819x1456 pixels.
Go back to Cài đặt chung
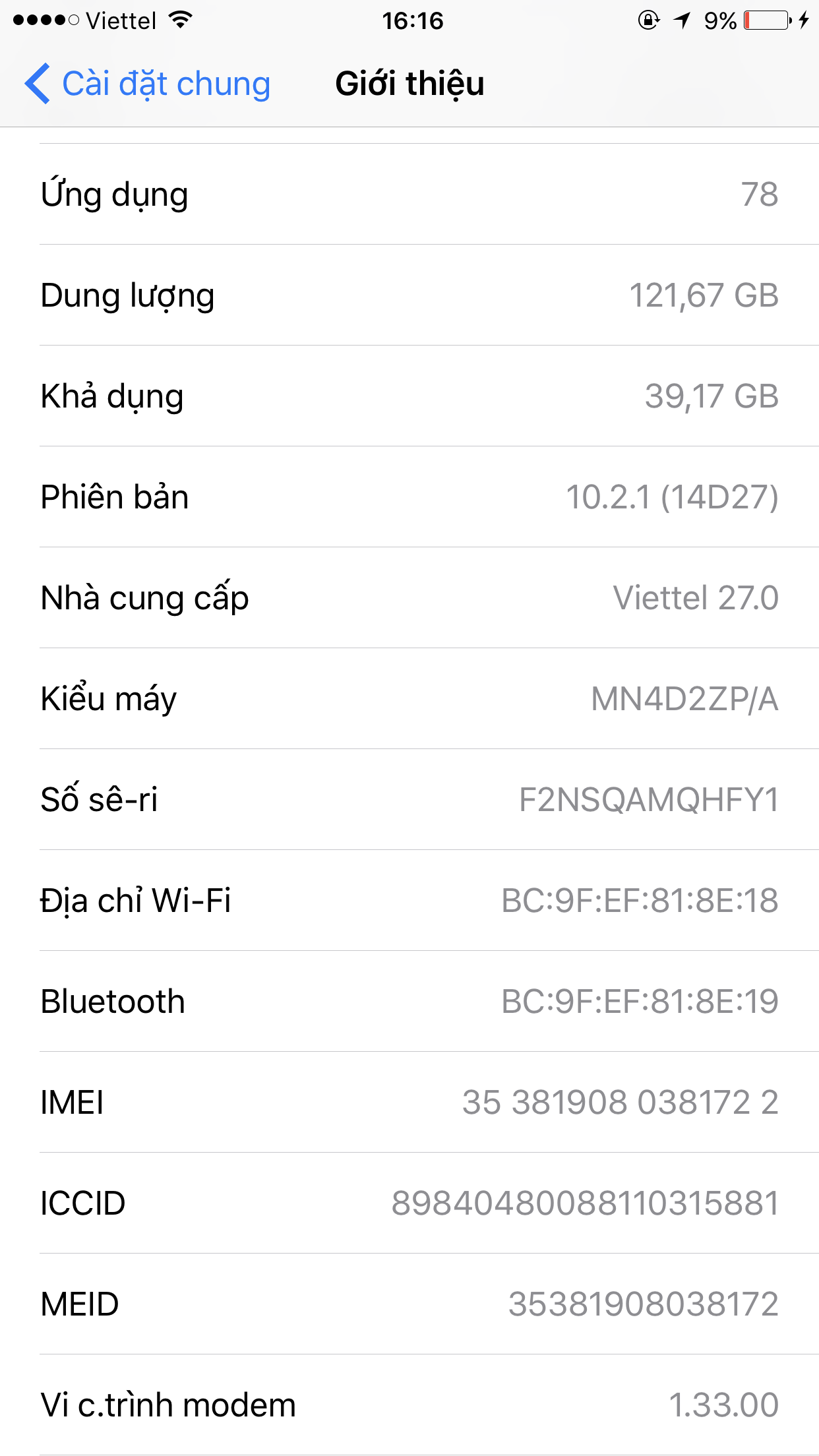pos(148,84)
